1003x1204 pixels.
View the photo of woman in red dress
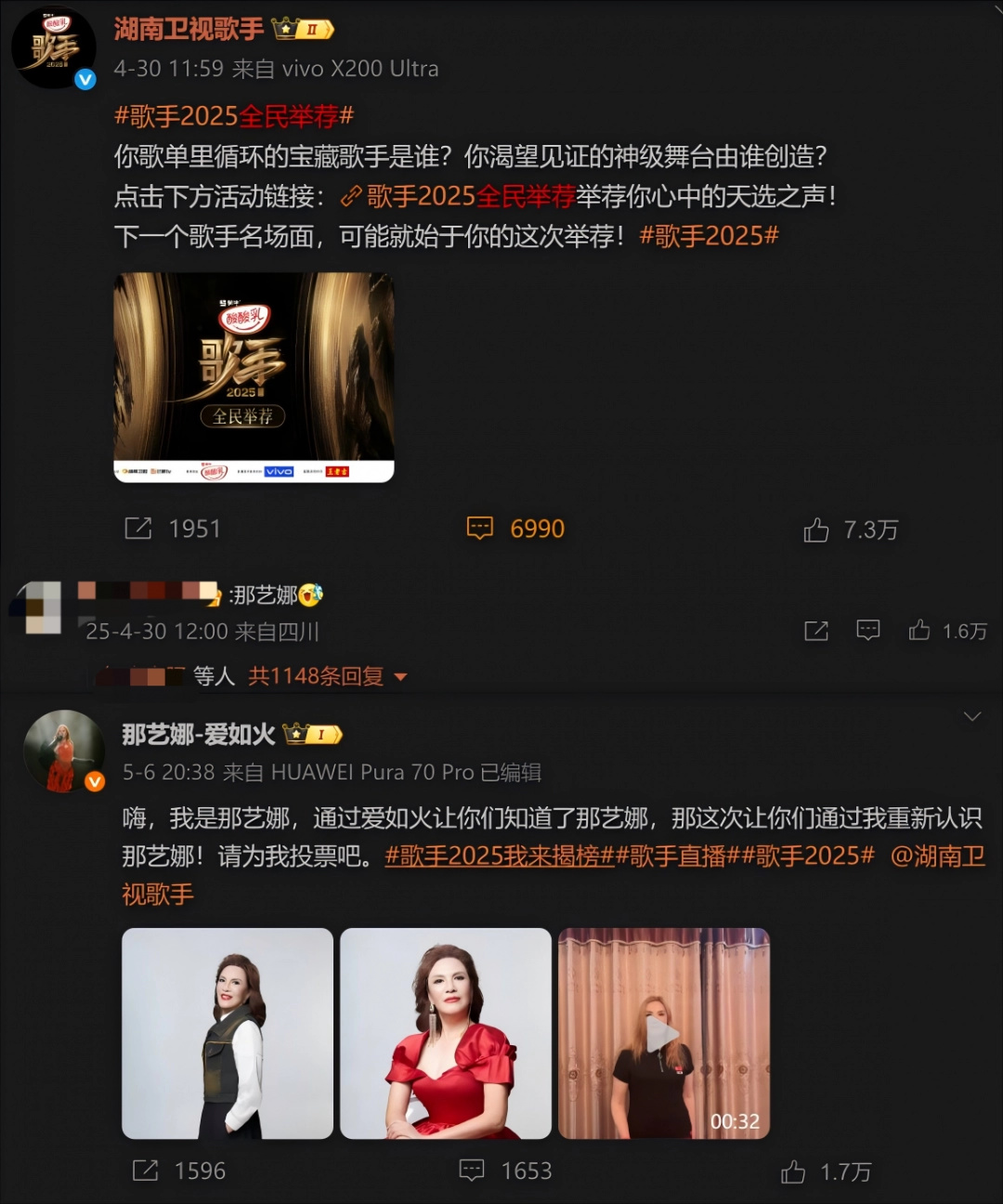tap(445, 1033)
